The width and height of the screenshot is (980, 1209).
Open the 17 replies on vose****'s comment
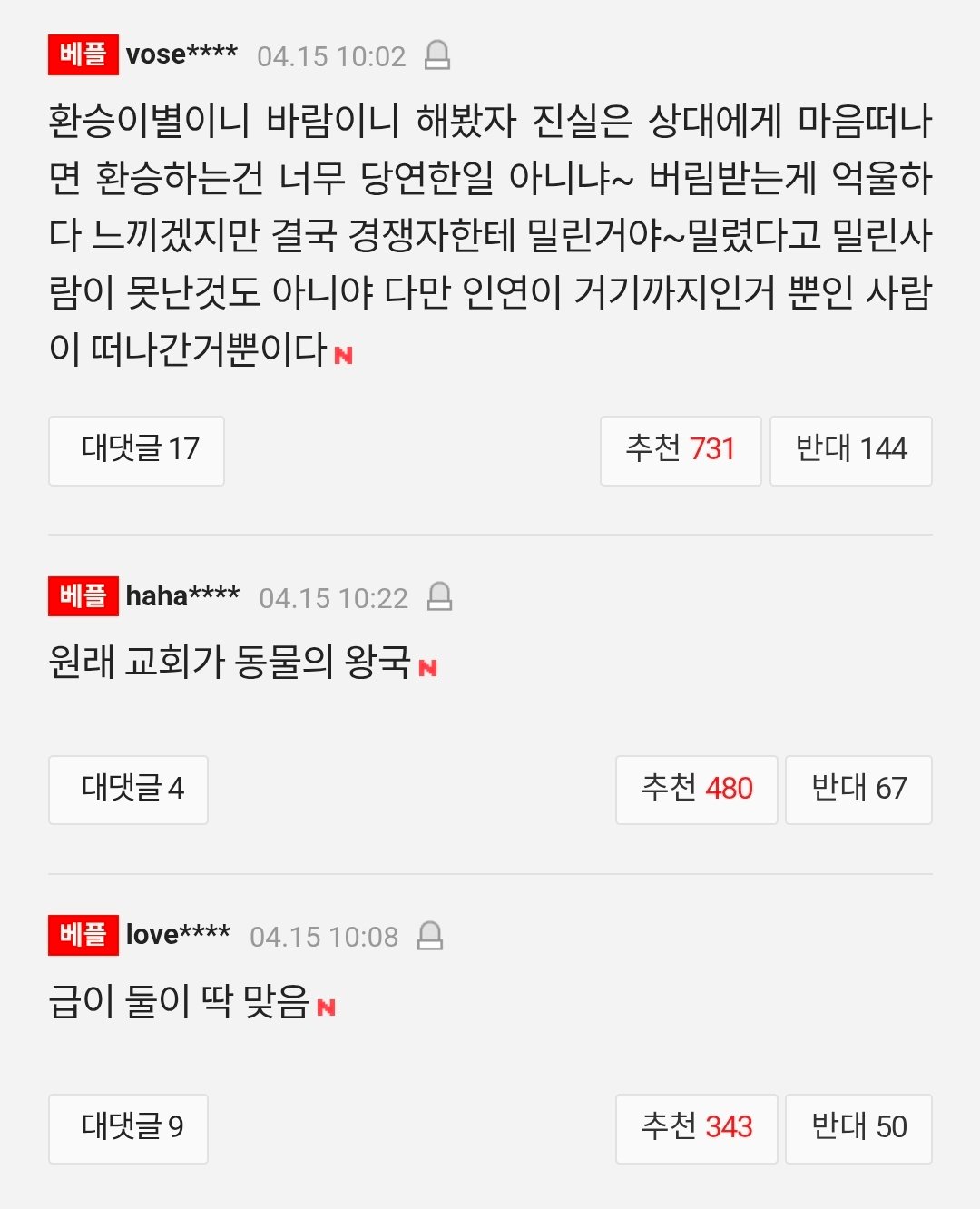pos(136,450)
